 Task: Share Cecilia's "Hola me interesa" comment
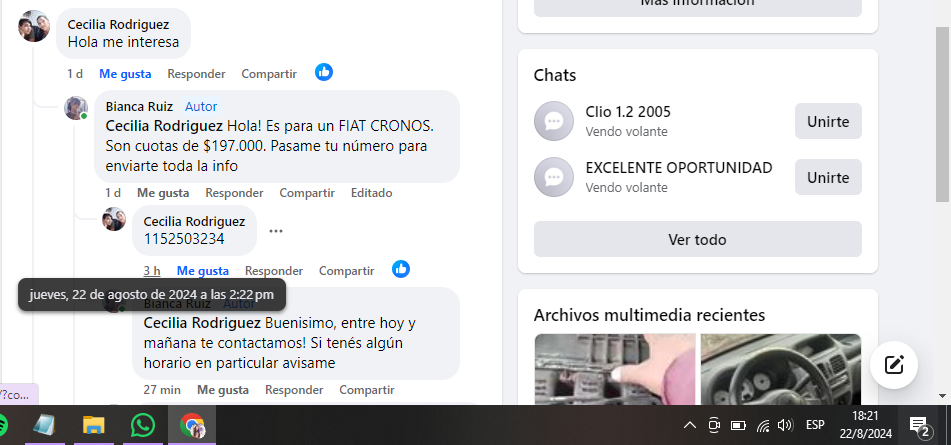(x=269, y=73)
